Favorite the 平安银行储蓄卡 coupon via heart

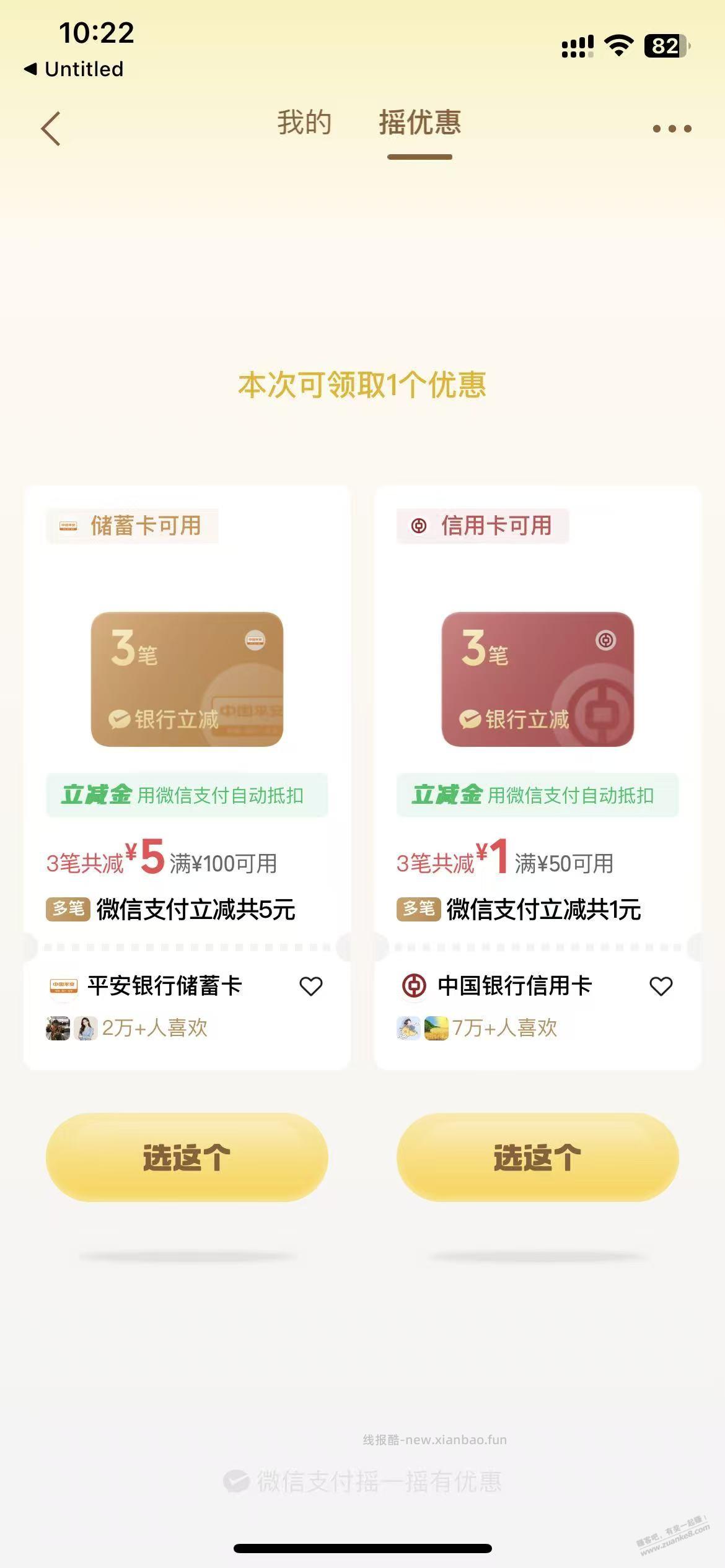[x=312, y=986]
